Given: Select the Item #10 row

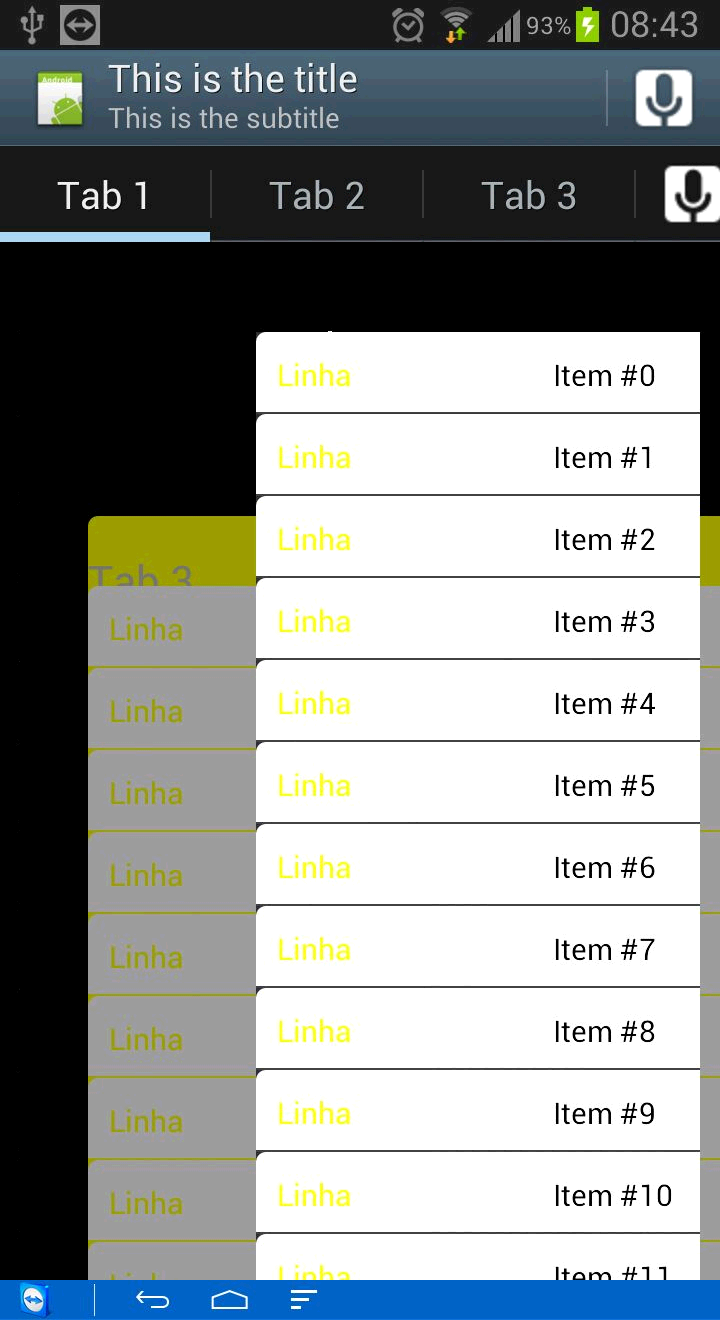Looking at the screenshot, I should pyautogui.click(x=478, y=1196).
